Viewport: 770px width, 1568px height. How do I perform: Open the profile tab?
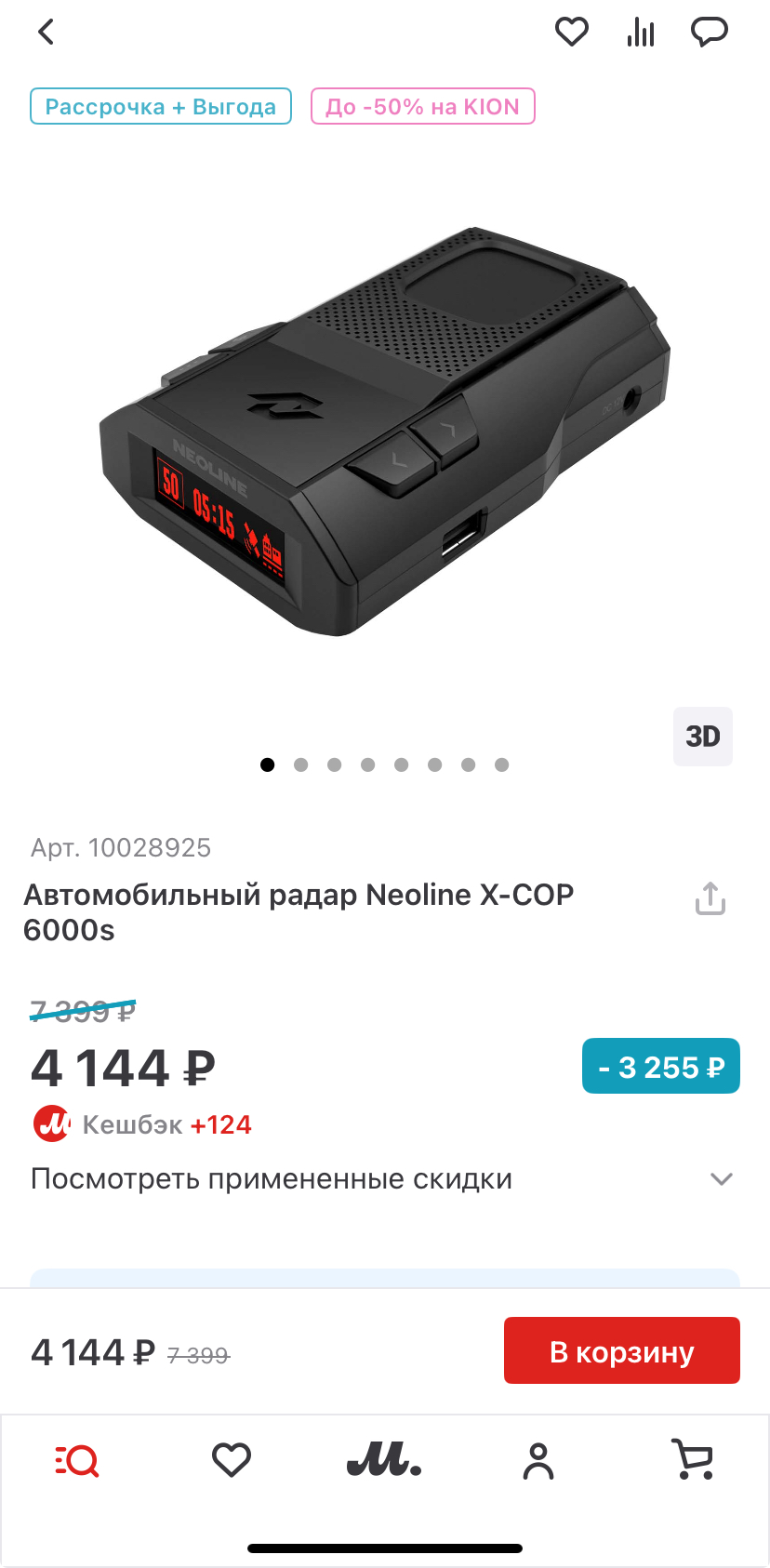click(538, 1461)
